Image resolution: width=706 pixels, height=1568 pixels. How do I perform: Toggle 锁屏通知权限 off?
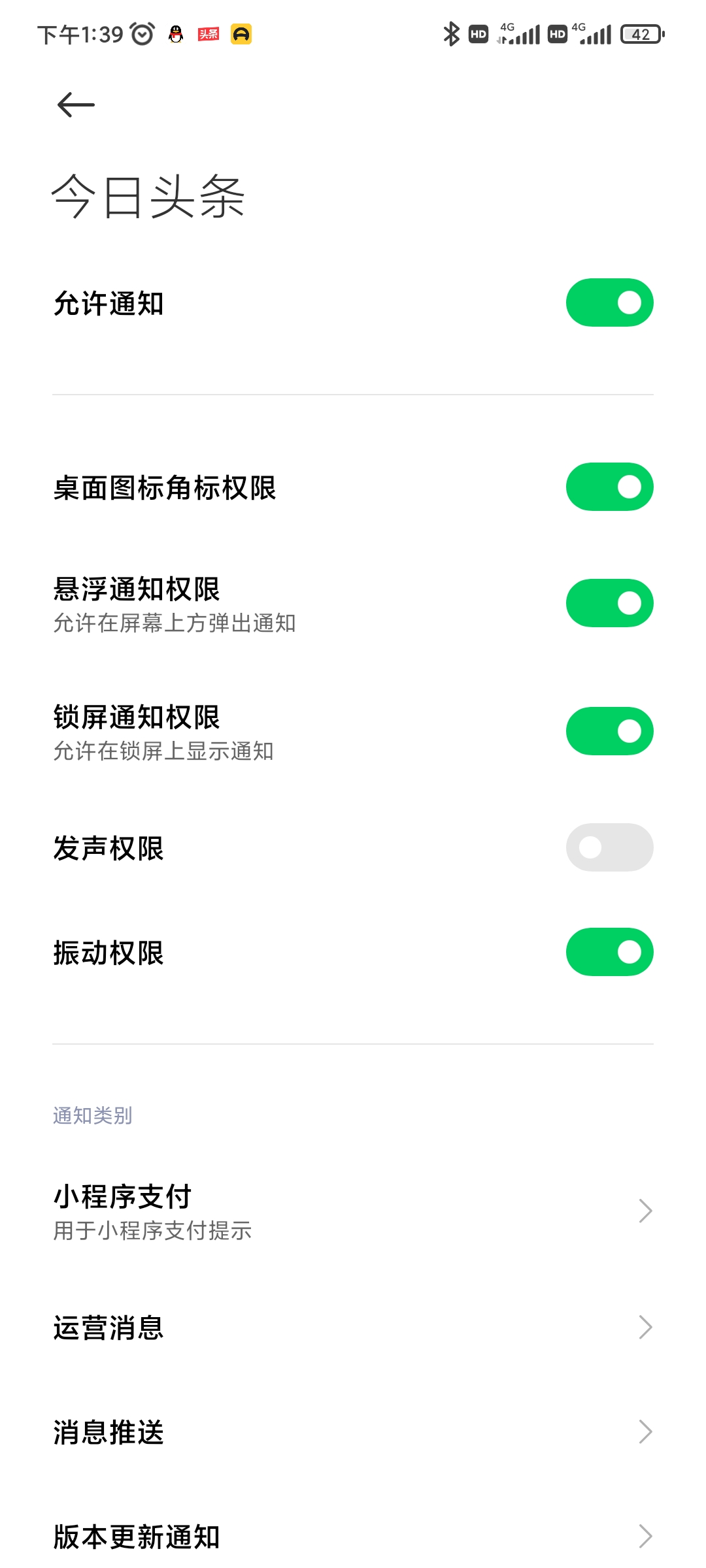click(x=609, y=731)
